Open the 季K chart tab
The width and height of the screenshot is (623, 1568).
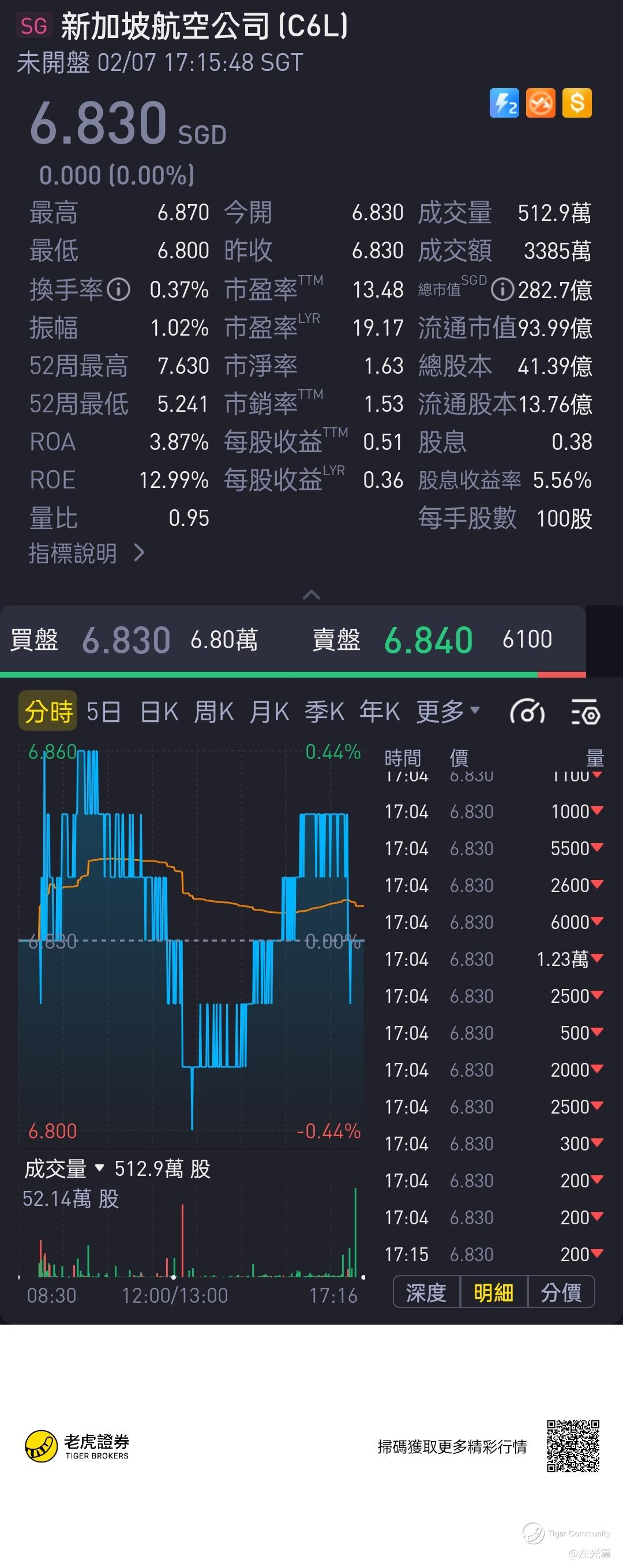(x=324, y=712)
